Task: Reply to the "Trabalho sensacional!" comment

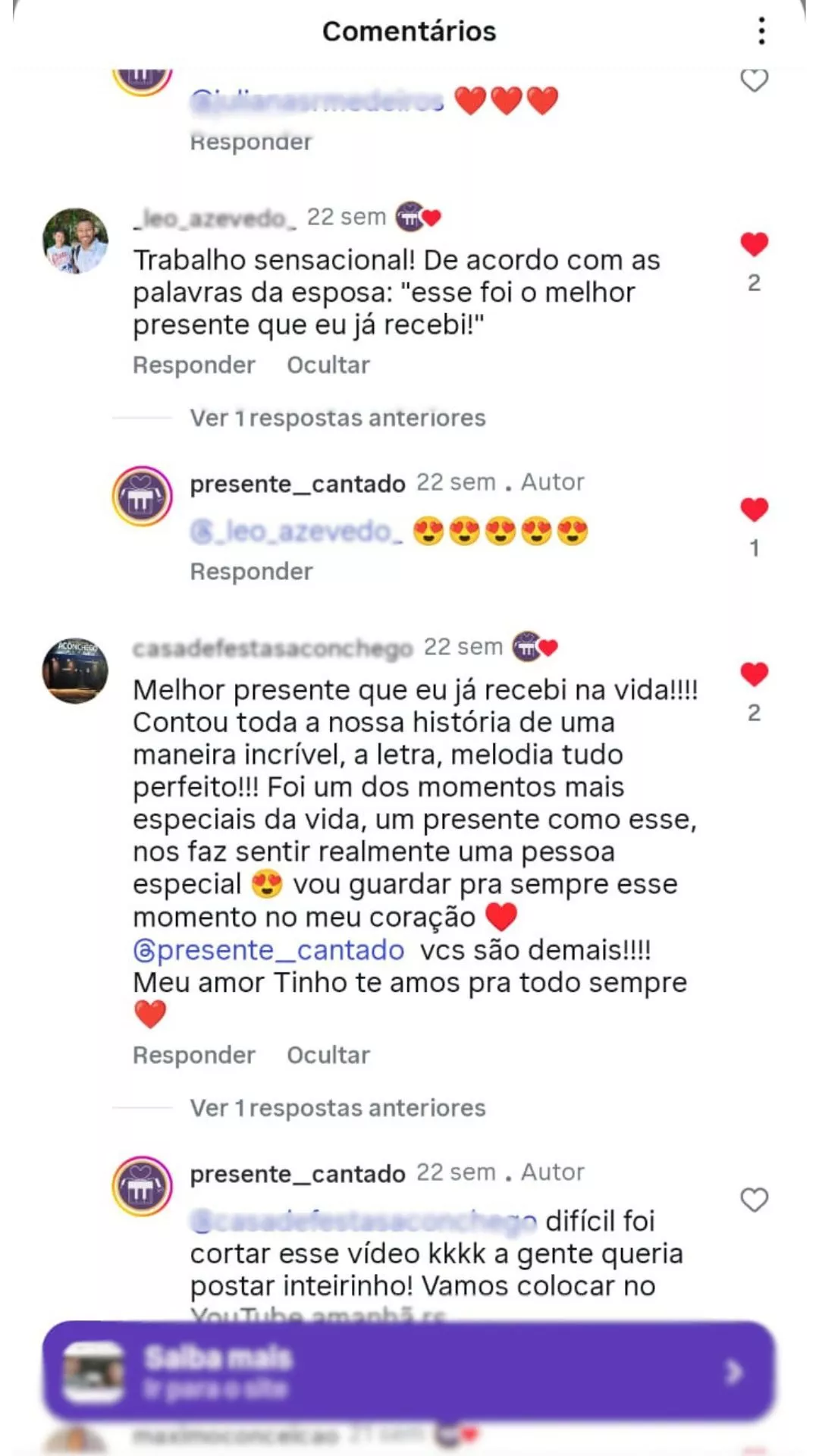Action: pyautogui.click(x=194, y=366)
